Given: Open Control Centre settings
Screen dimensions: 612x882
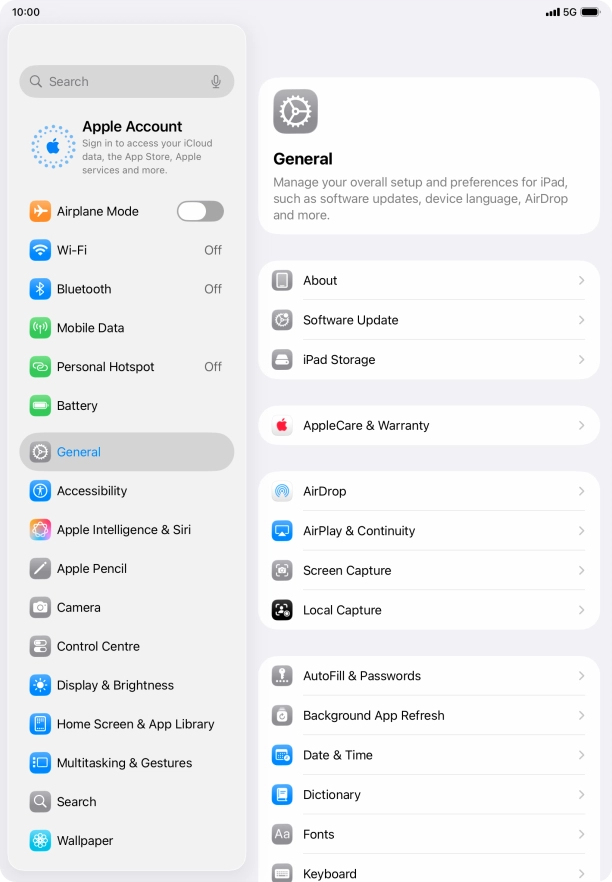Looking at the screenshot, I should pyautogui.click(x=126, y=647).
